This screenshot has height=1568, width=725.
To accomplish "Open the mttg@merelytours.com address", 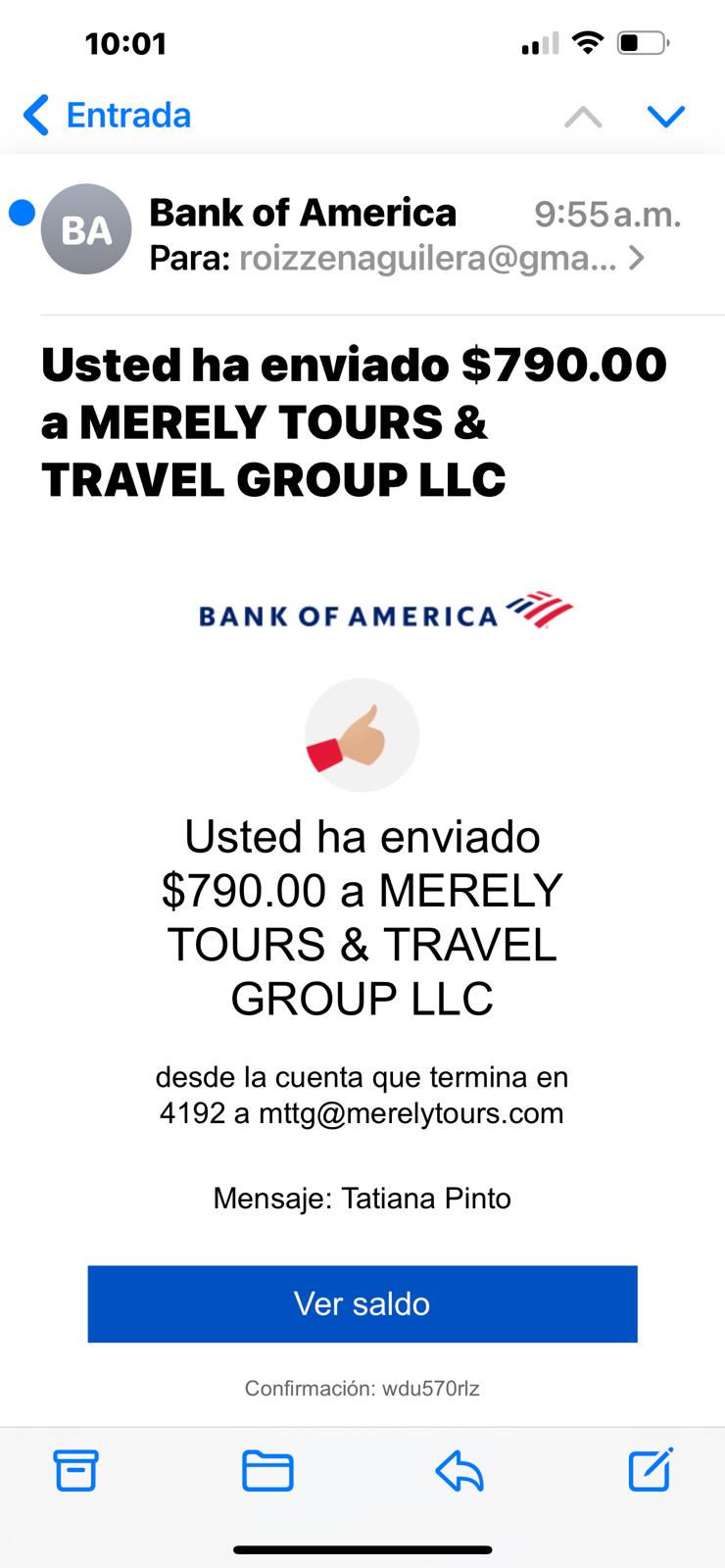I will (x=411, y=1113).
